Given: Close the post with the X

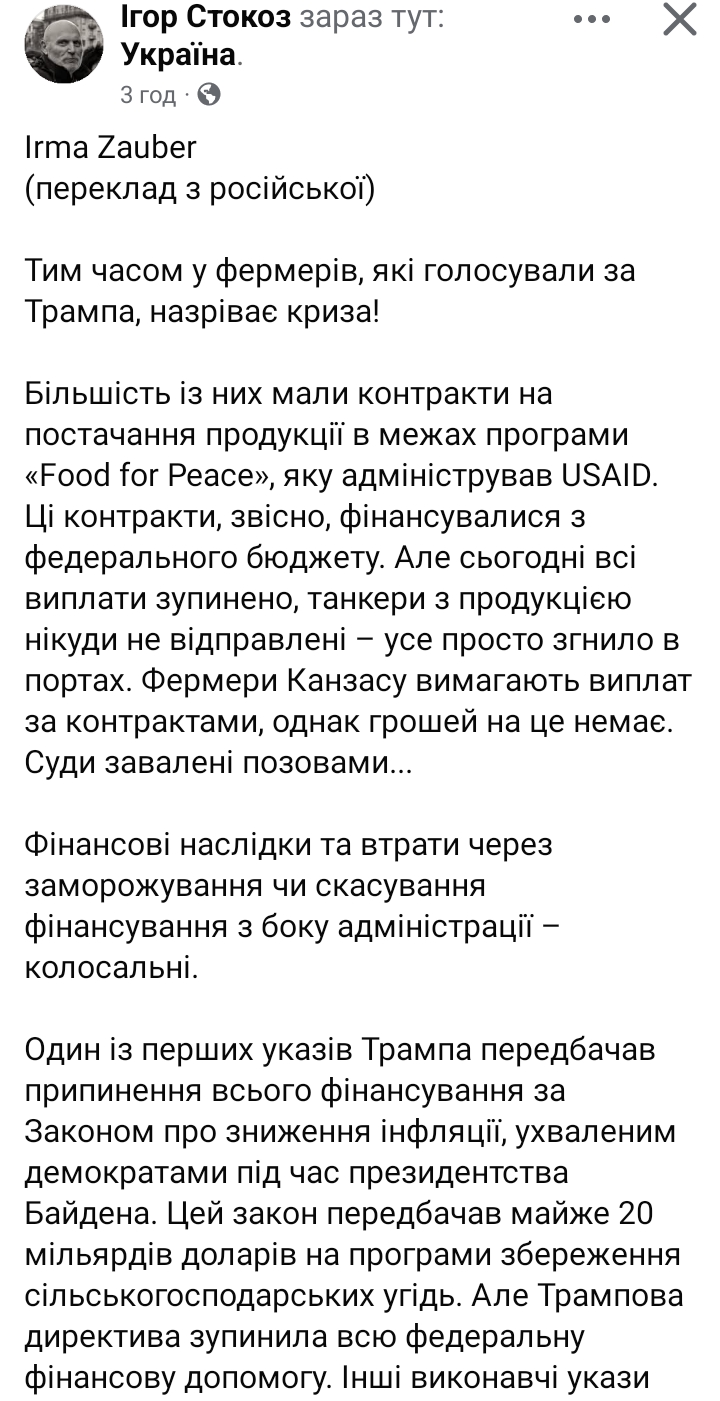Looking at the screenshot, I should (x=681, y=19).
